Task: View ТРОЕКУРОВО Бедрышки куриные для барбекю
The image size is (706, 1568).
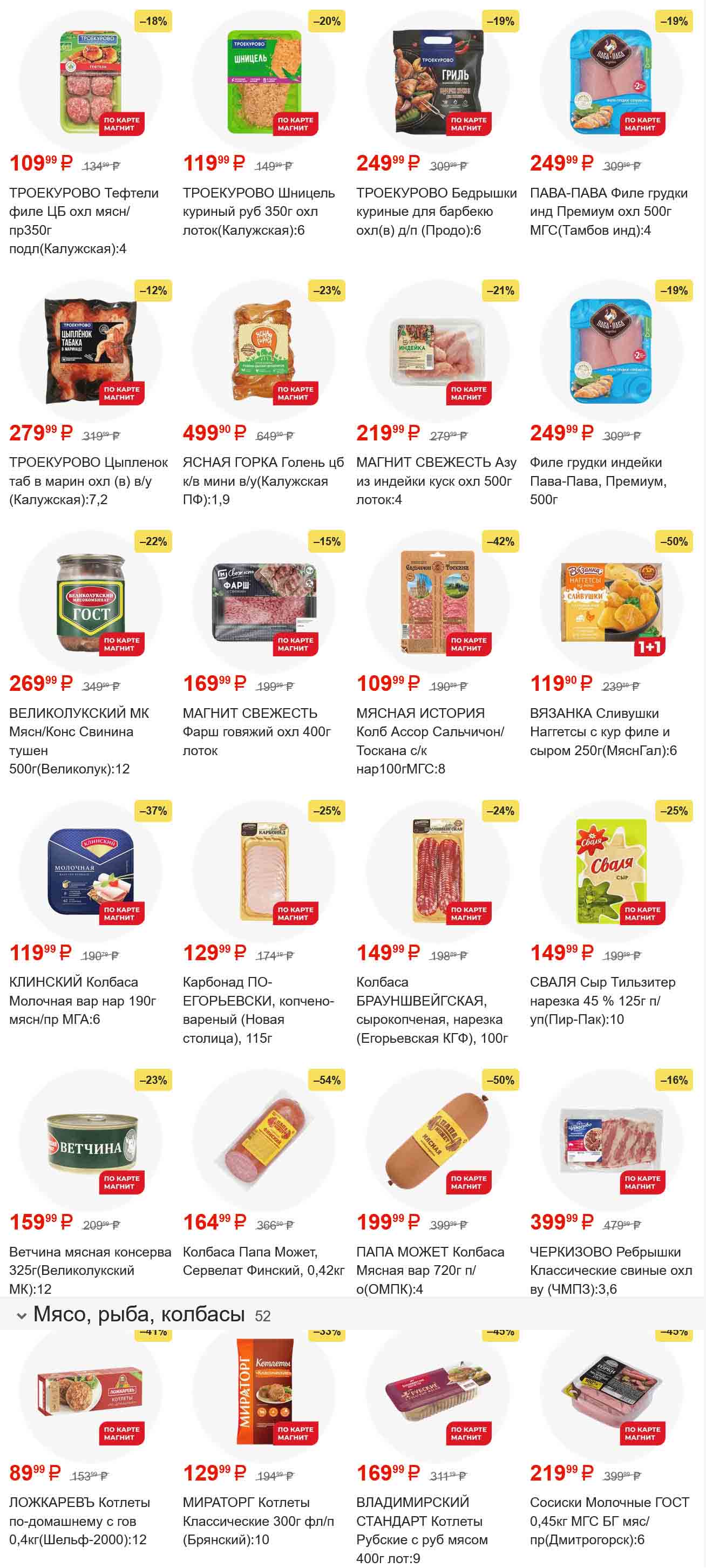Action: coord(437,82)
